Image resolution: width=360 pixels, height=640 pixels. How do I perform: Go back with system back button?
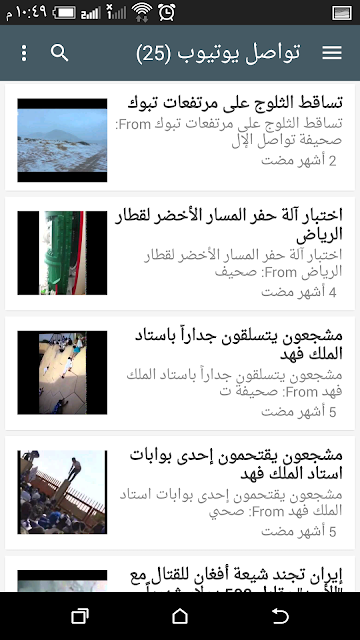pos(280,616)
